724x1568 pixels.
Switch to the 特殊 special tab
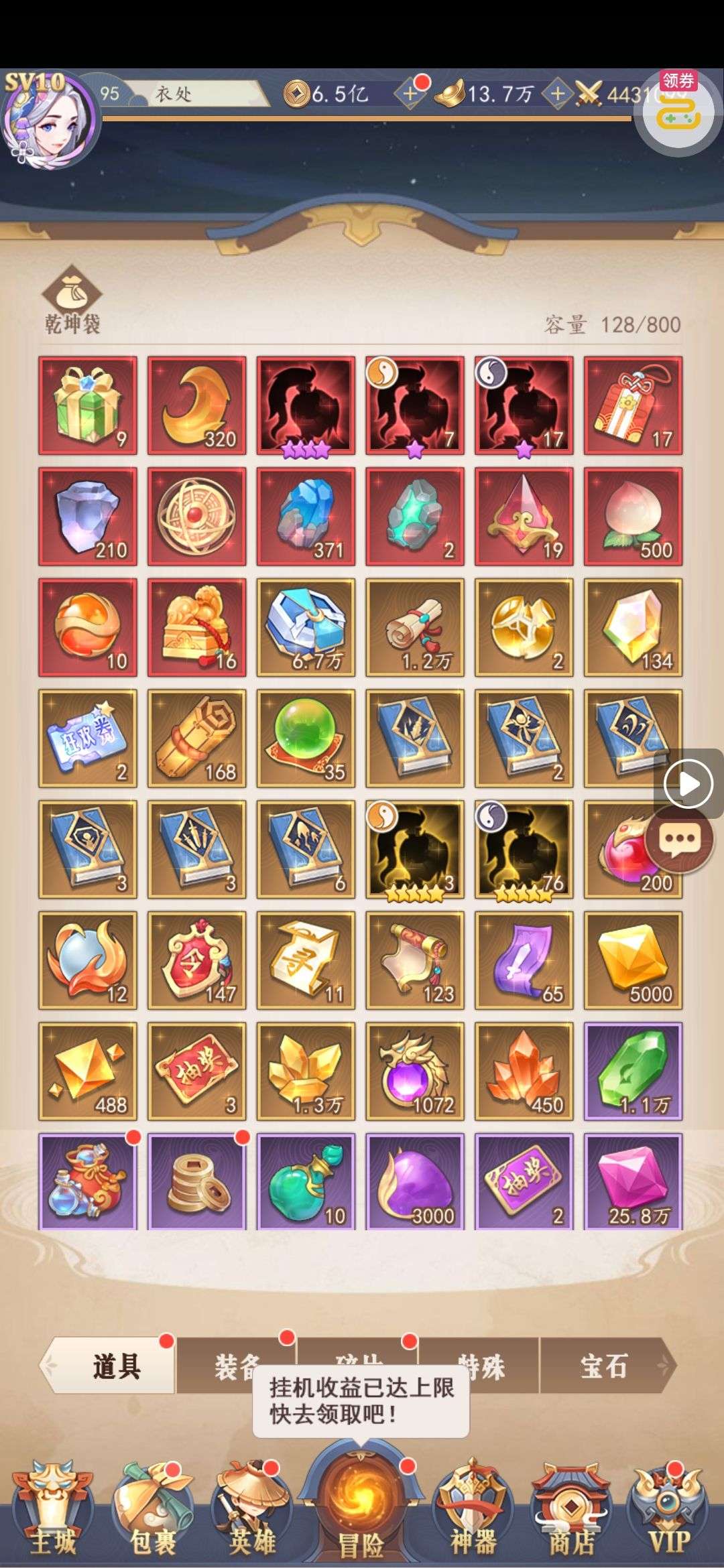481,1367
